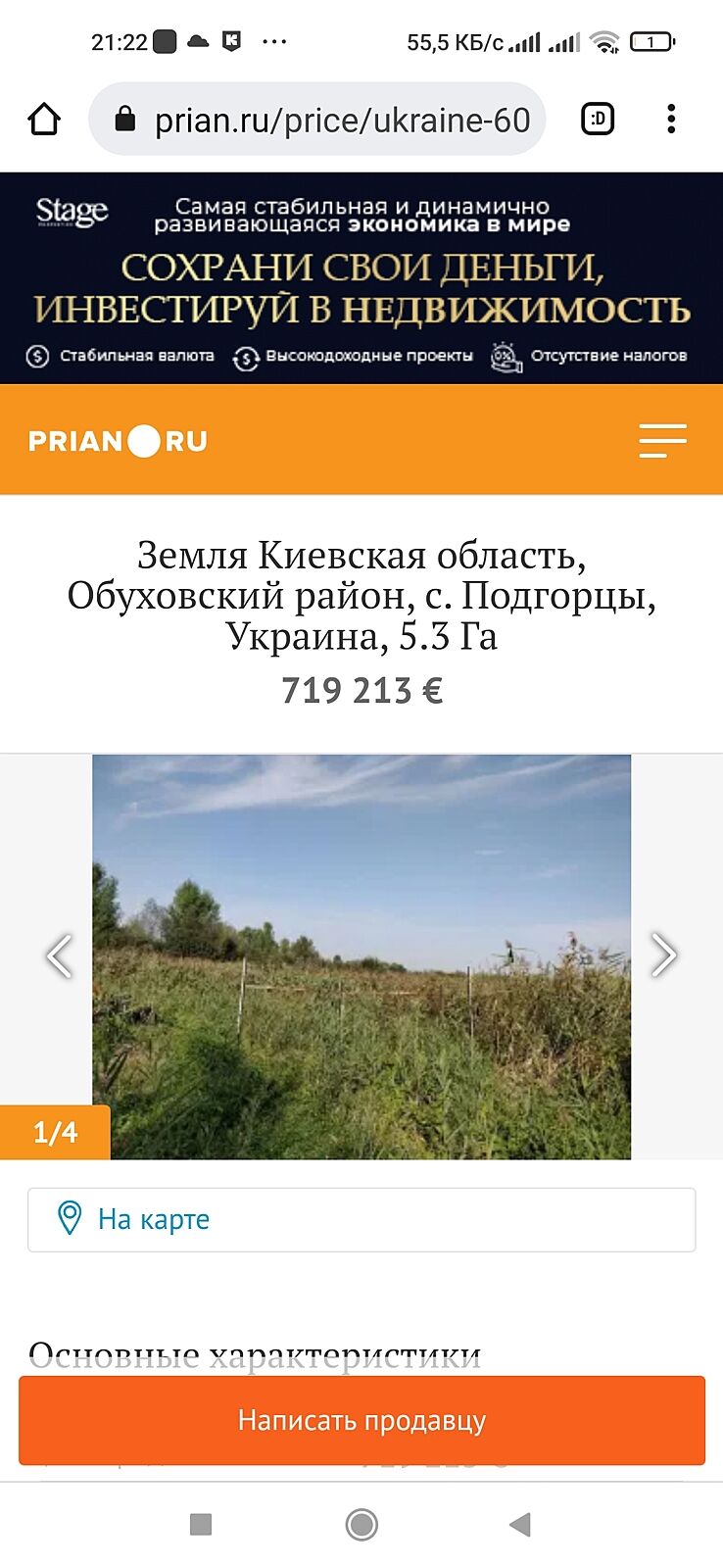
Task: Open the browser tab switcher
Action: point(598,120)
